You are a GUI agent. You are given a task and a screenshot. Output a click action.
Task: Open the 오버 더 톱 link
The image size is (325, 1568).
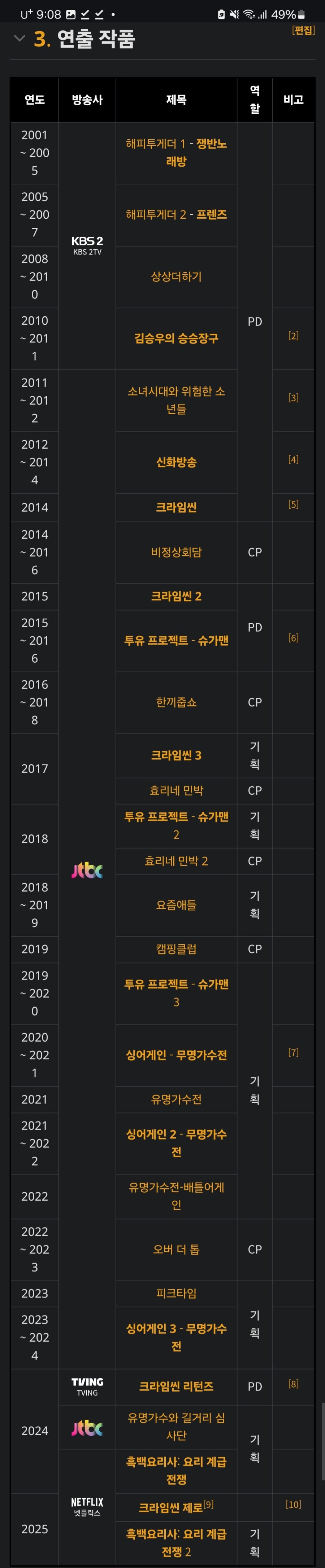[176, 1249]
